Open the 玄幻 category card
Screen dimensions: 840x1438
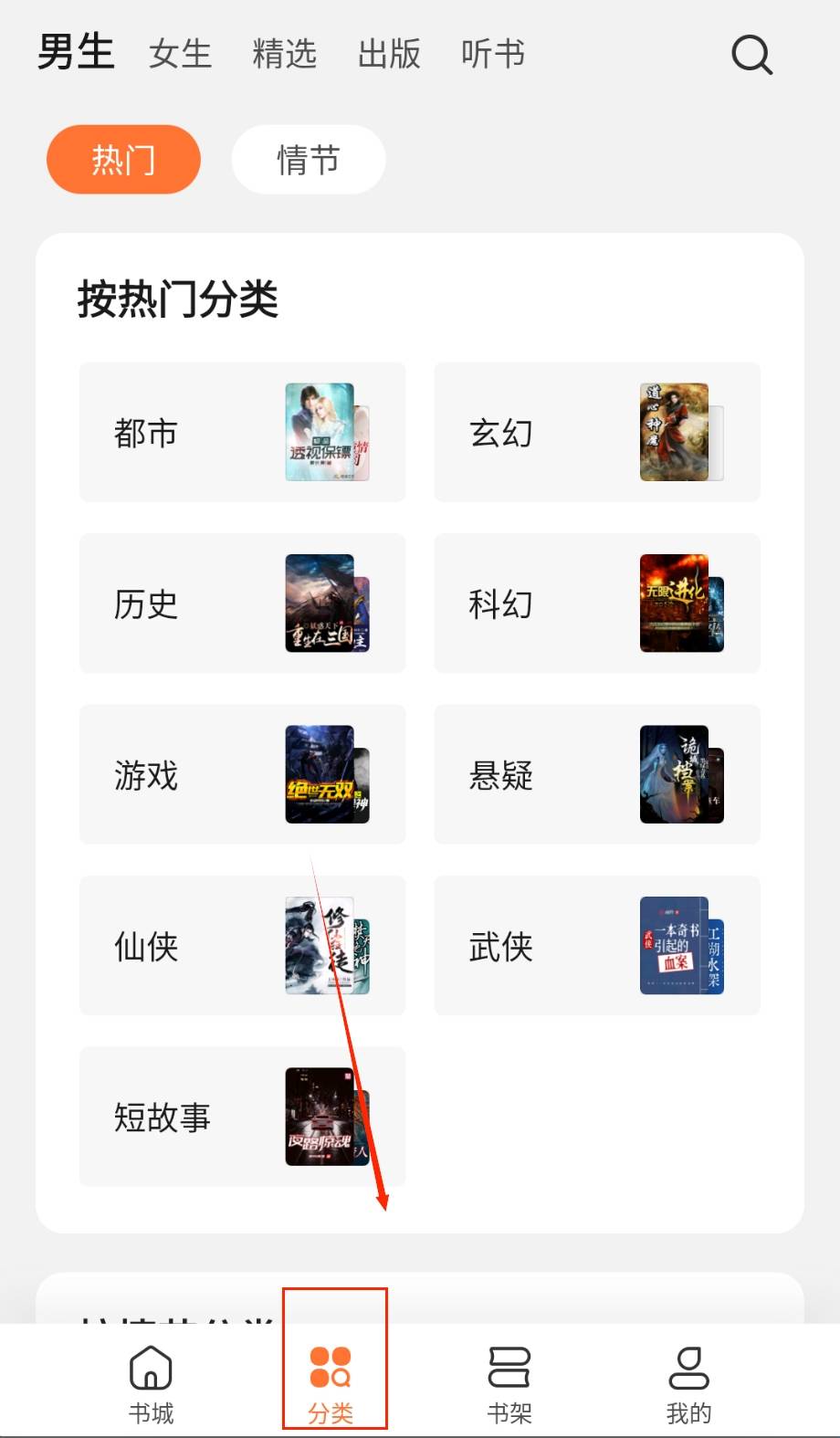[x=597, y=432]
